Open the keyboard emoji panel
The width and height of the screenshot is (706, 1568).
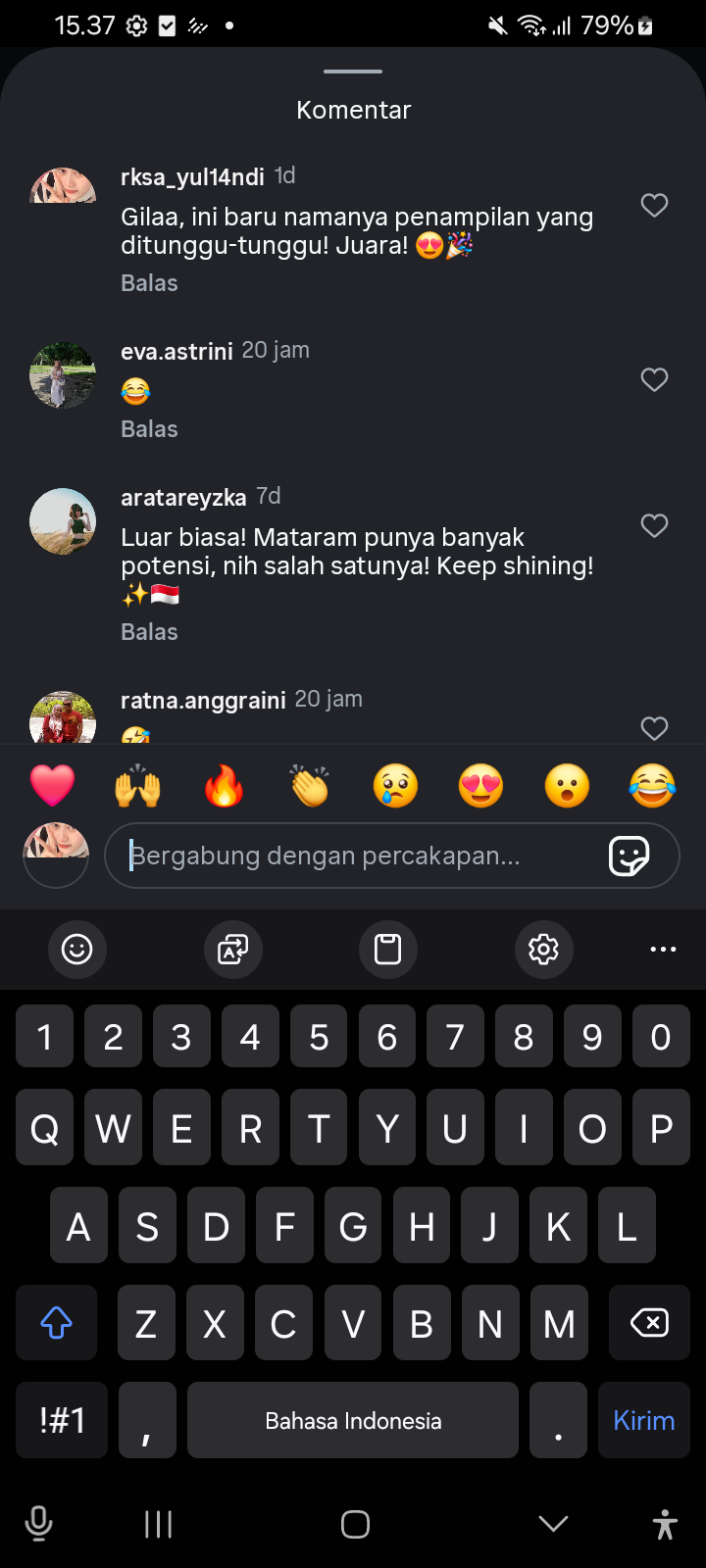tap(76, 949)
